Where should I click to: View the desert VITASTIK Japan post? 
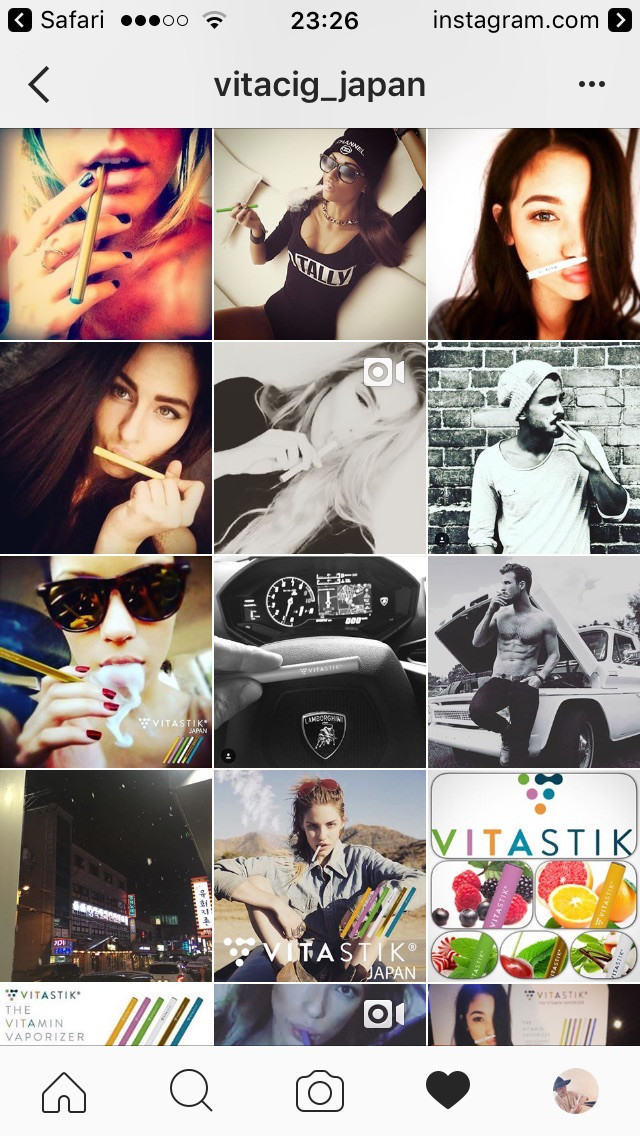320,876
